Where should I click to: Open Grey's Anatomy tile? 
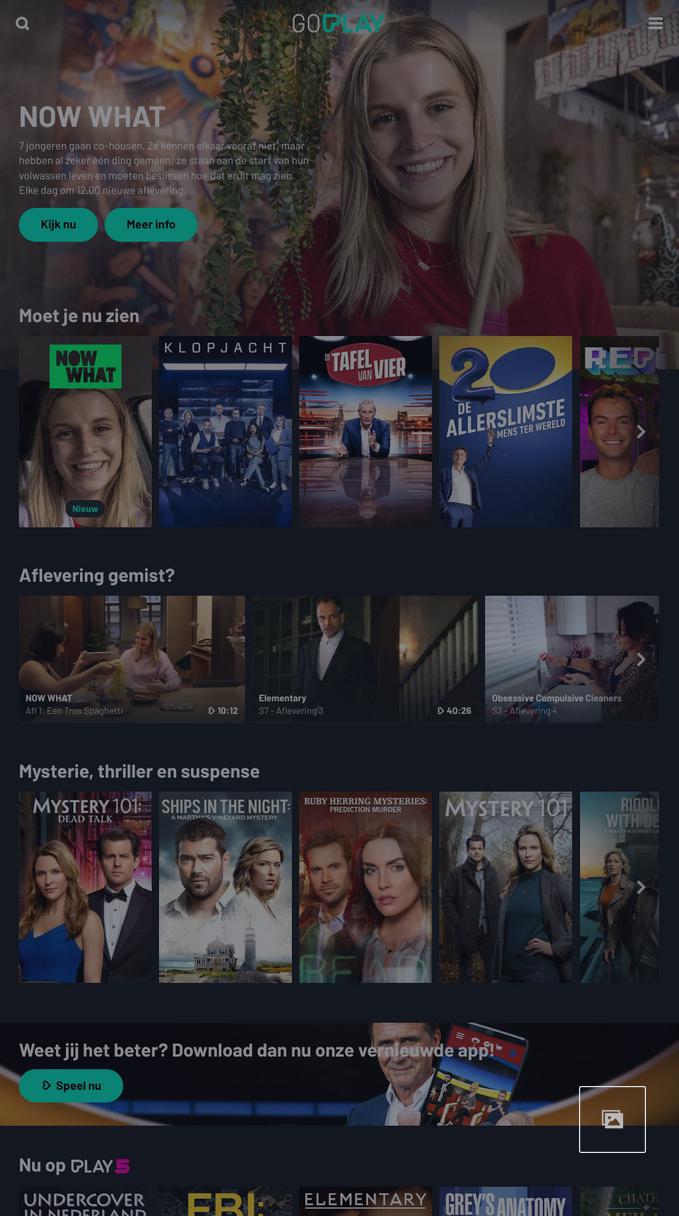tap(505, 1201)
